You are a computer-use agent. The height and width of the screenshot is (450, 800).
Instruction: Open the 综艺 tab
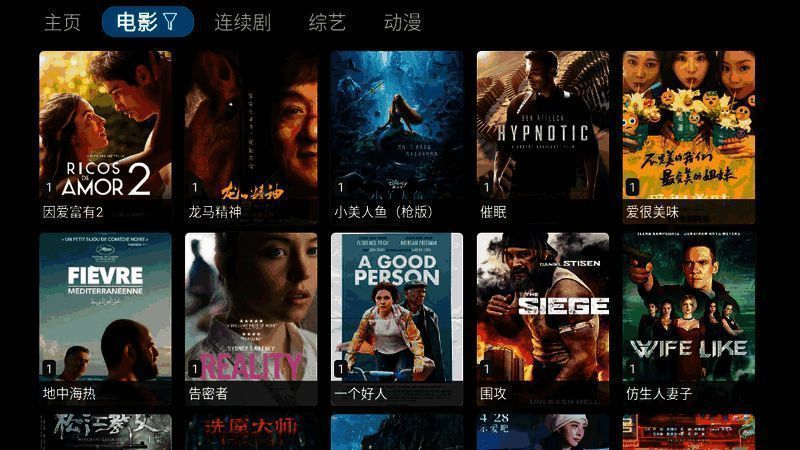pos(327,22)
